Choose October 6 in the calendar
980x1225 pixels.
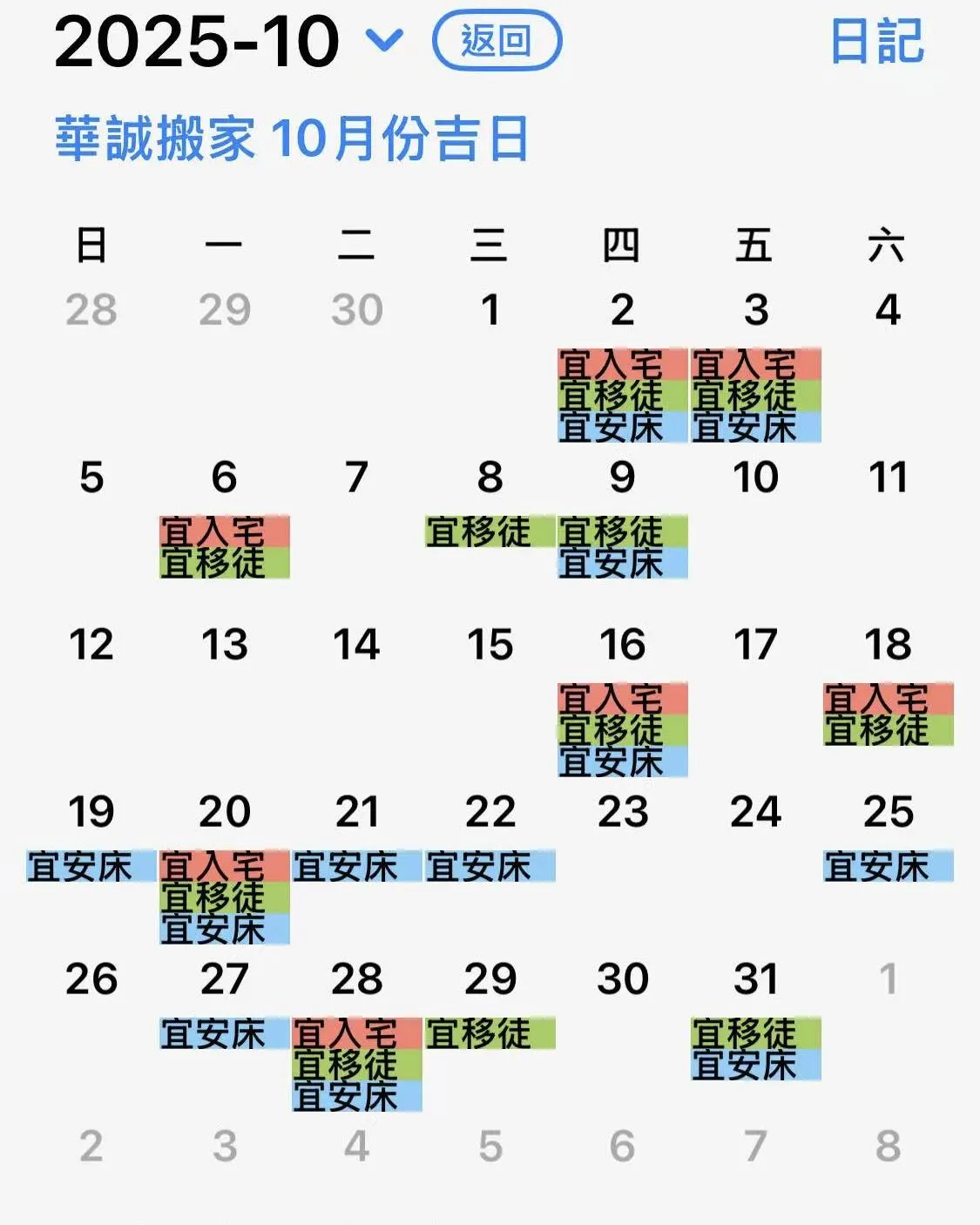pos(224,478)
